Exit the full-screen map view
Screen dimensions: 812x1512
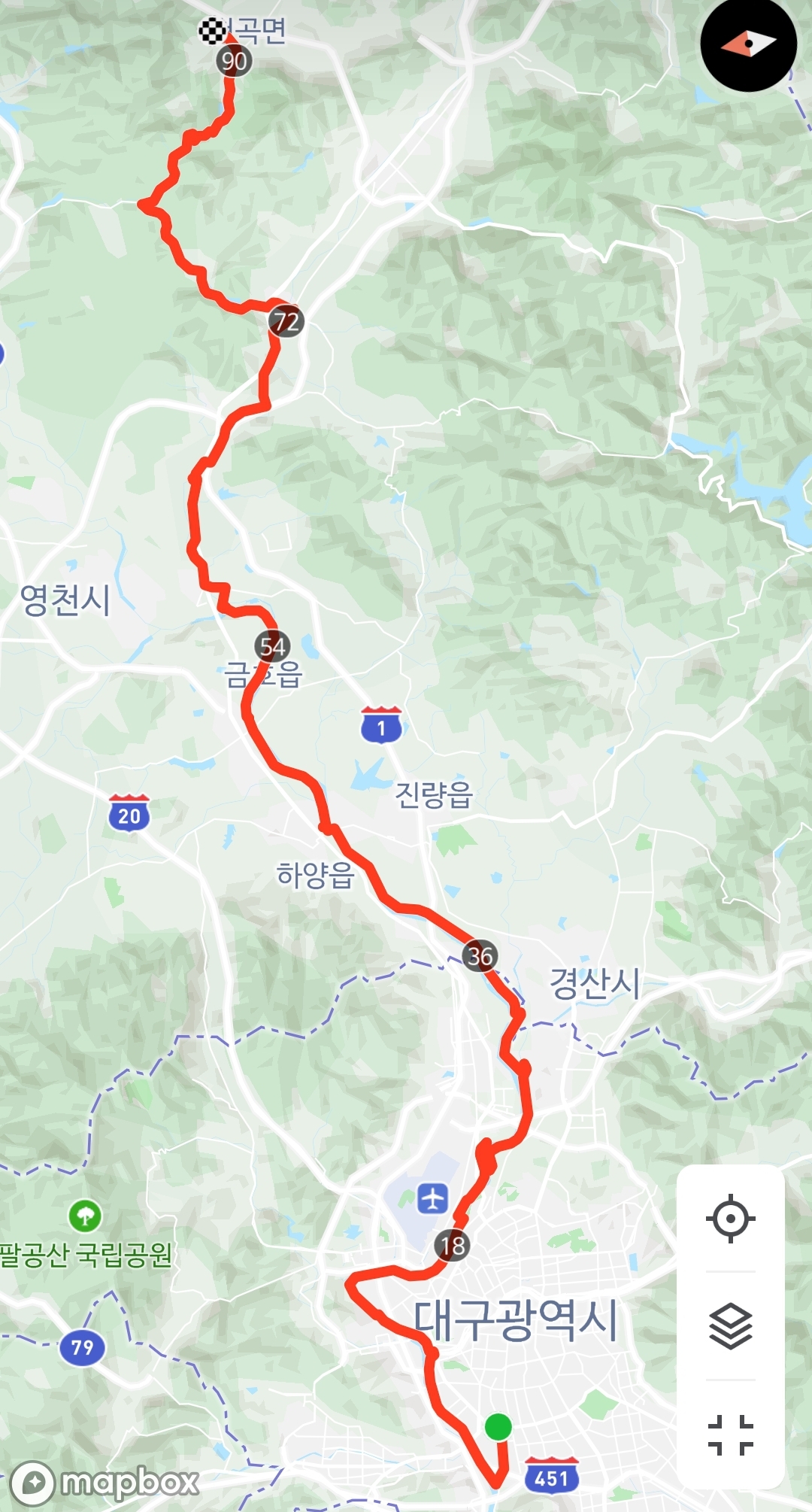coord(730,1435)
